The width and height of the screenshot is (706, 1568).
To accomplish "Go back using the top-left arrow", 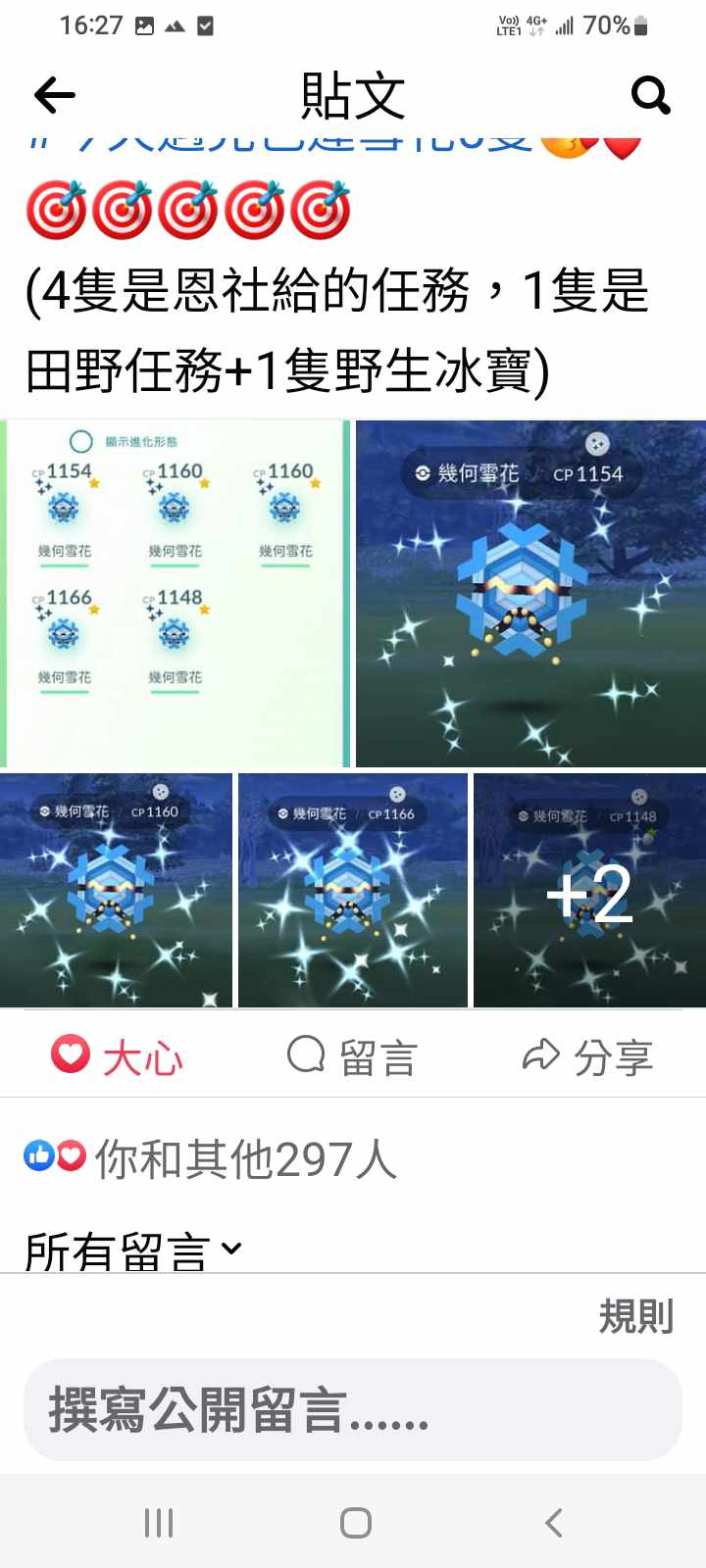I will [55, 95].
